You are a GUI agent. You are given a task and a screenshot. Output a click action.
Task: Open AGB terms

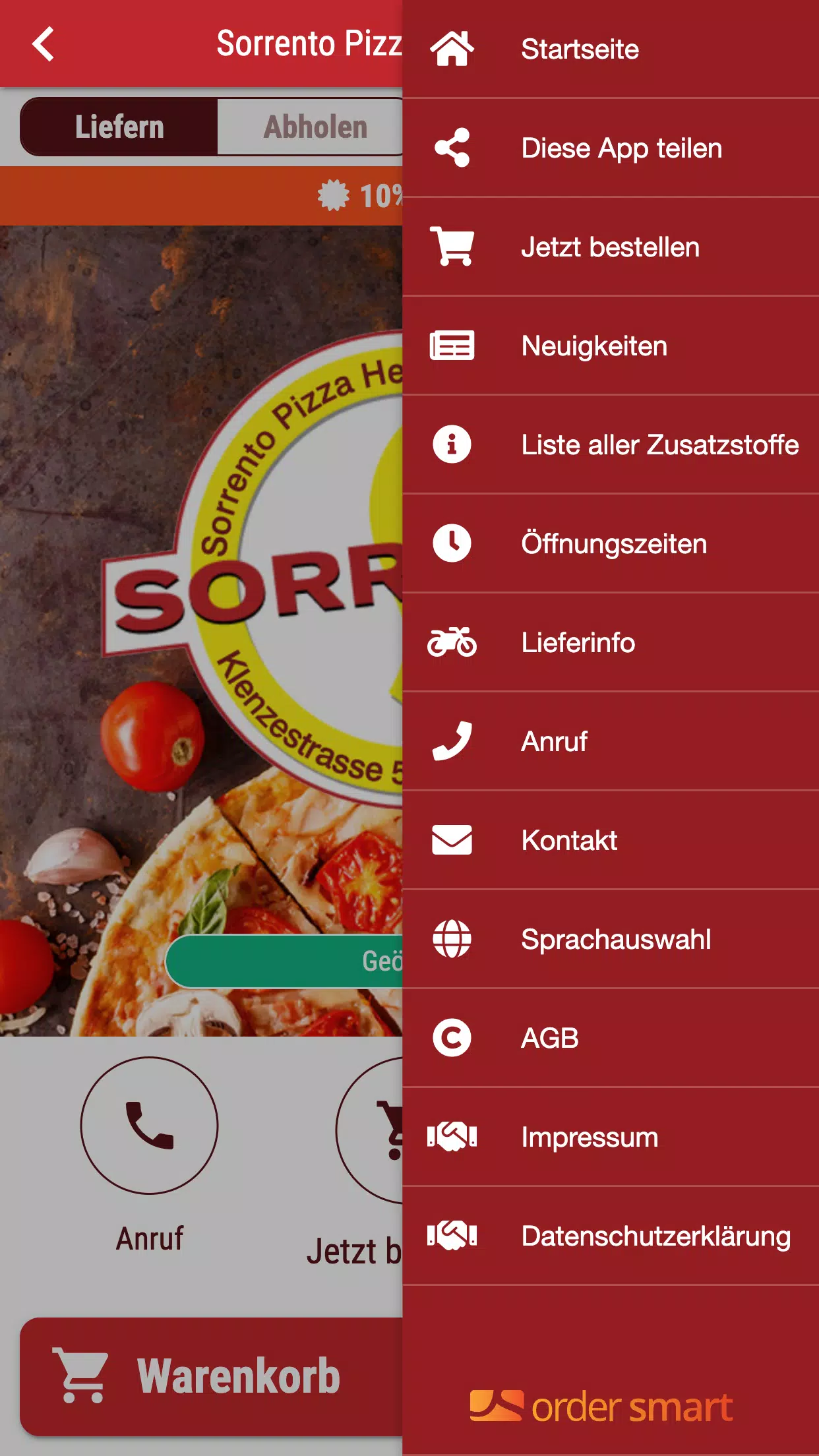610,1039
